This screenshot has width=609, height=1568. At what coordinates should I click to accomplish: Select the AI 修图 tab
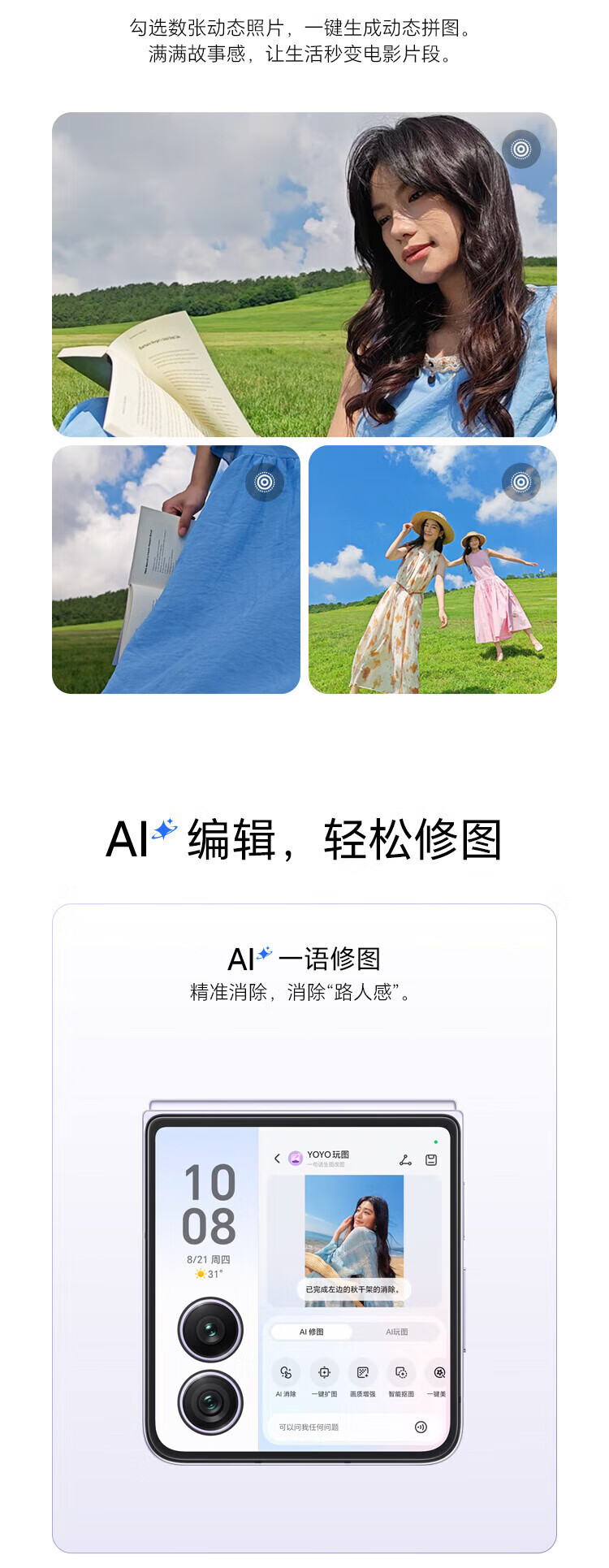311,1332
